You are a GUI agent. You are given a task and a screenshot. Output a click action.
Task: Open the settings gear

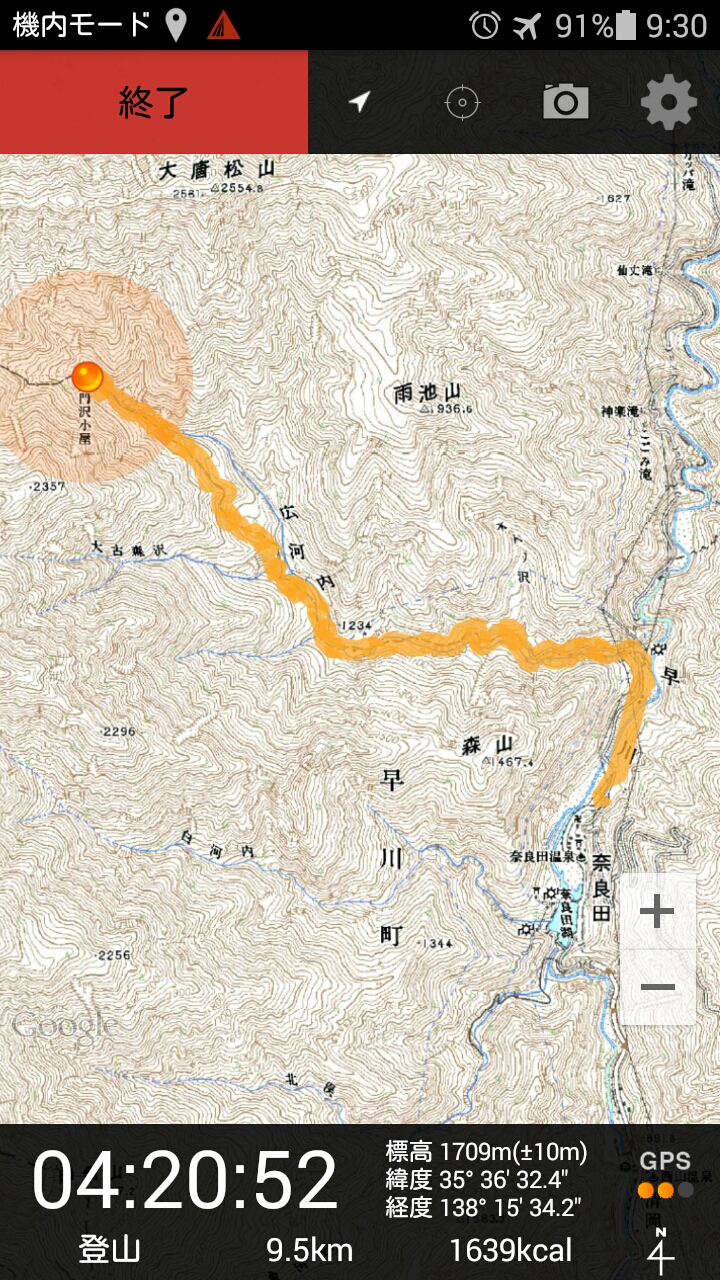(x=668, y=102)
